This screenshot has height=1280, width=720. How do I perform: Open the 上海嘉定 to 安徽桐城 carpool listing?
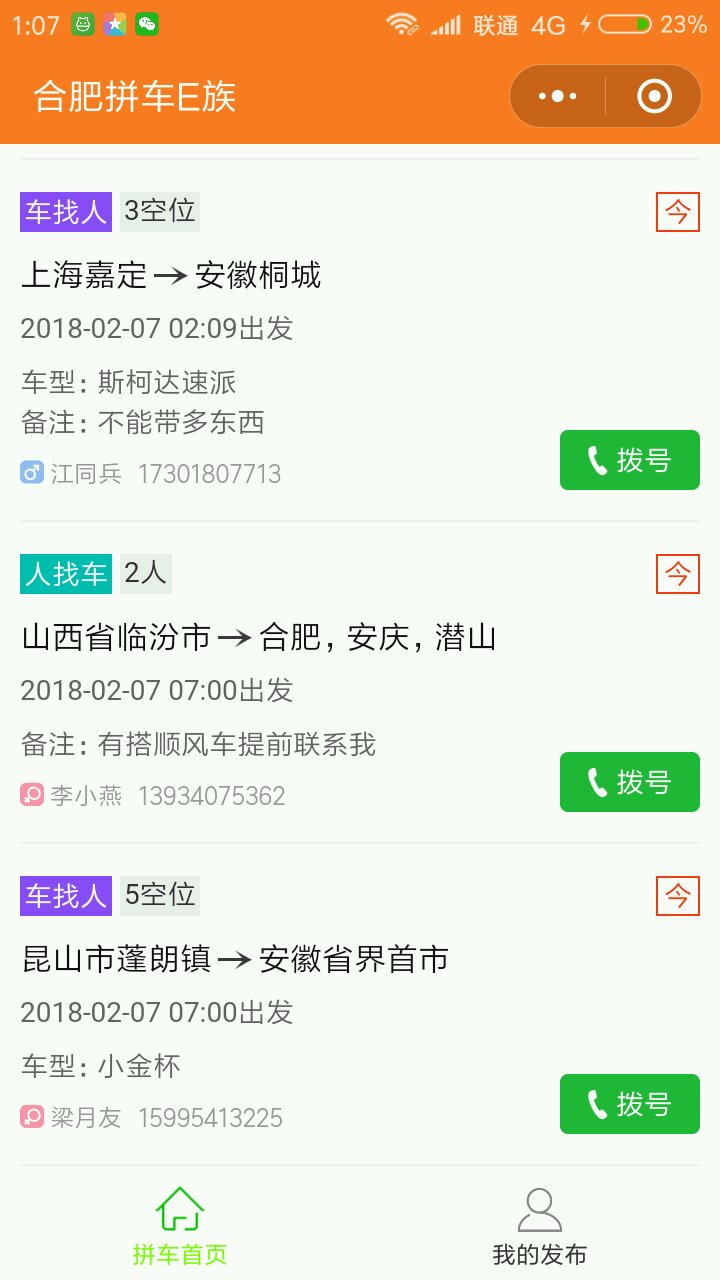coord(360,340)
